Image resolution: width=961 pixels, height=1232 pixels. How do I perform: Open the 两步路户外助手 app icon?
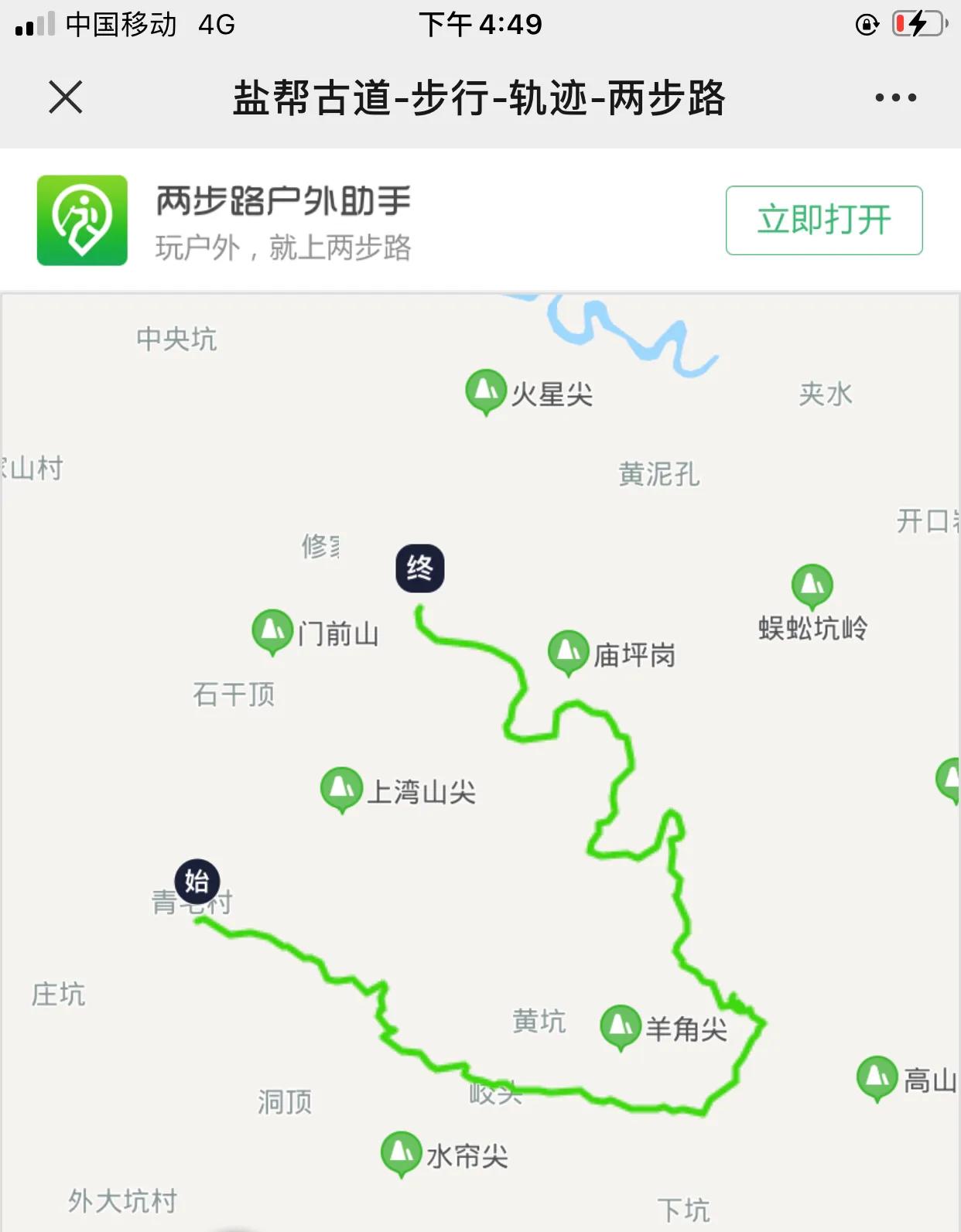(x=83, y=219)
